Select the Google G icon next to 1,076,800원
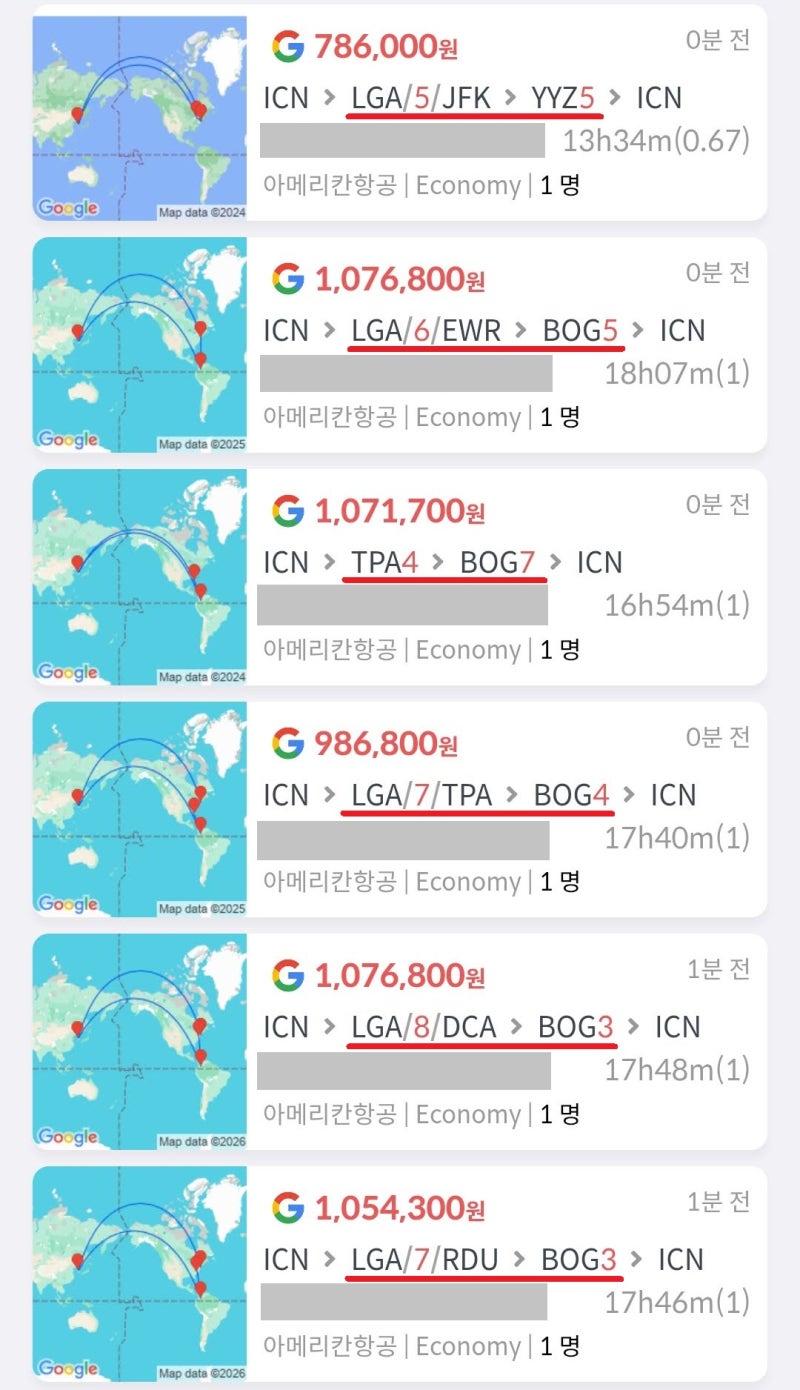This screenshot has height=1390, width=800. pos(287,278)
